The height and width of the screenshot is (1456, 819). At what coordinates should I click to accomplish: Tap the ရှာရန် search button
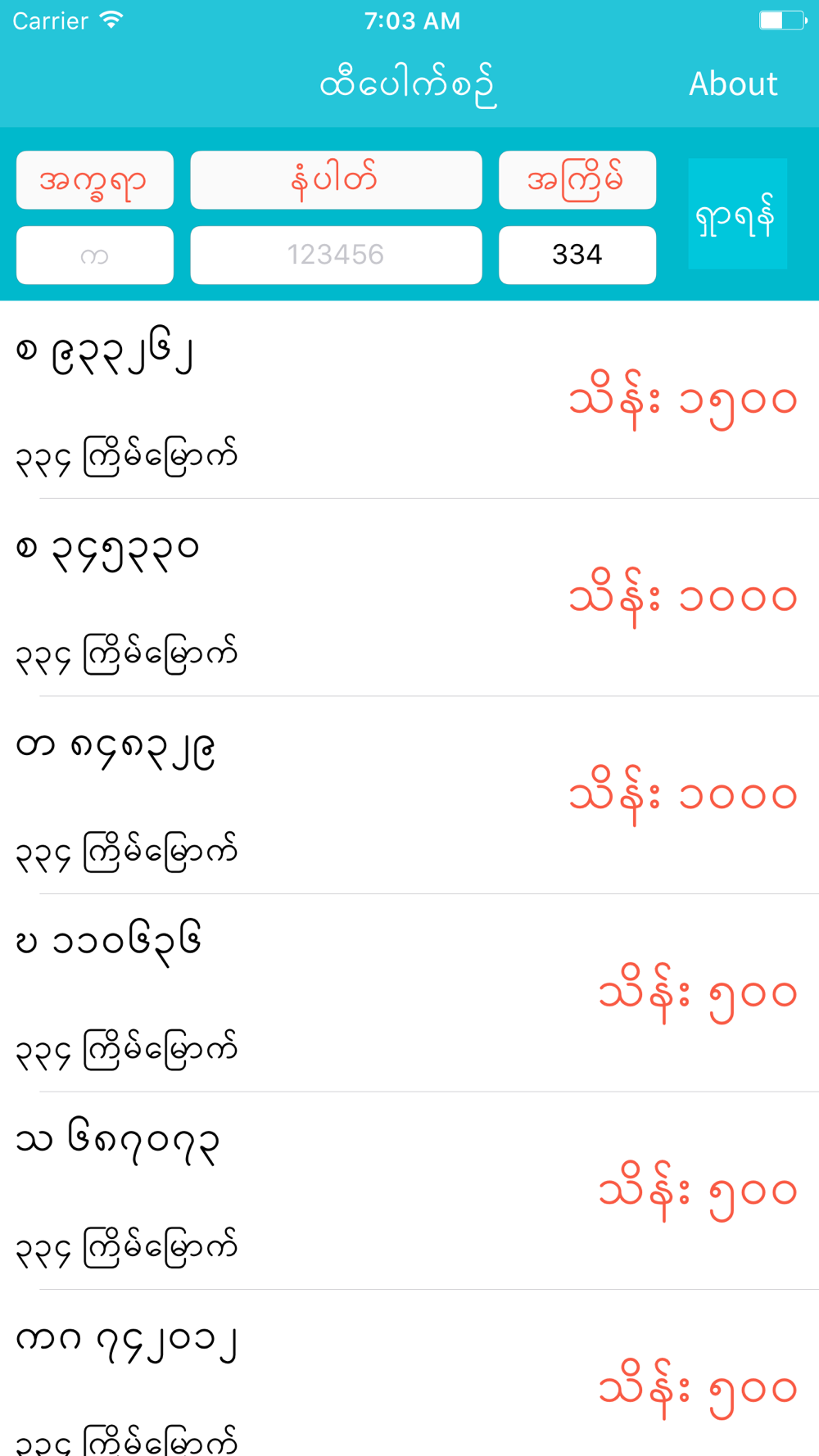pos(738,214)
